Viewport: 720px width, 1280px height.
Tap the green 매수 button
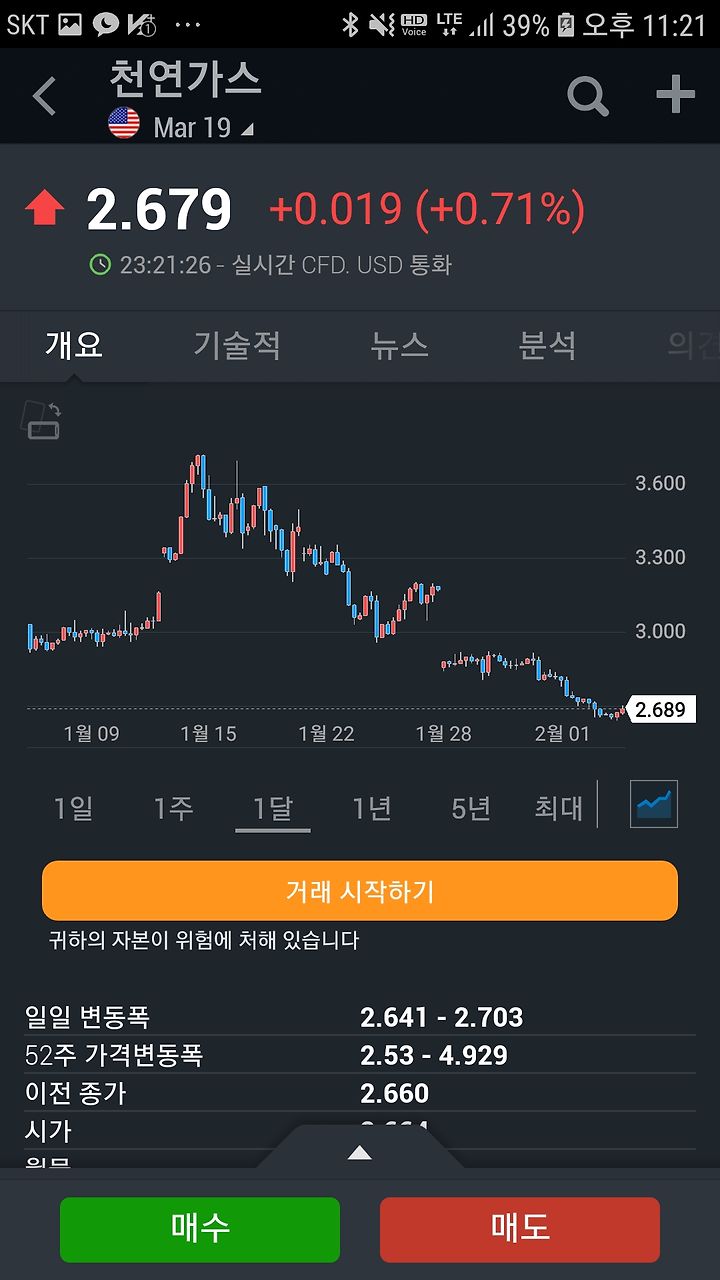200,1229
